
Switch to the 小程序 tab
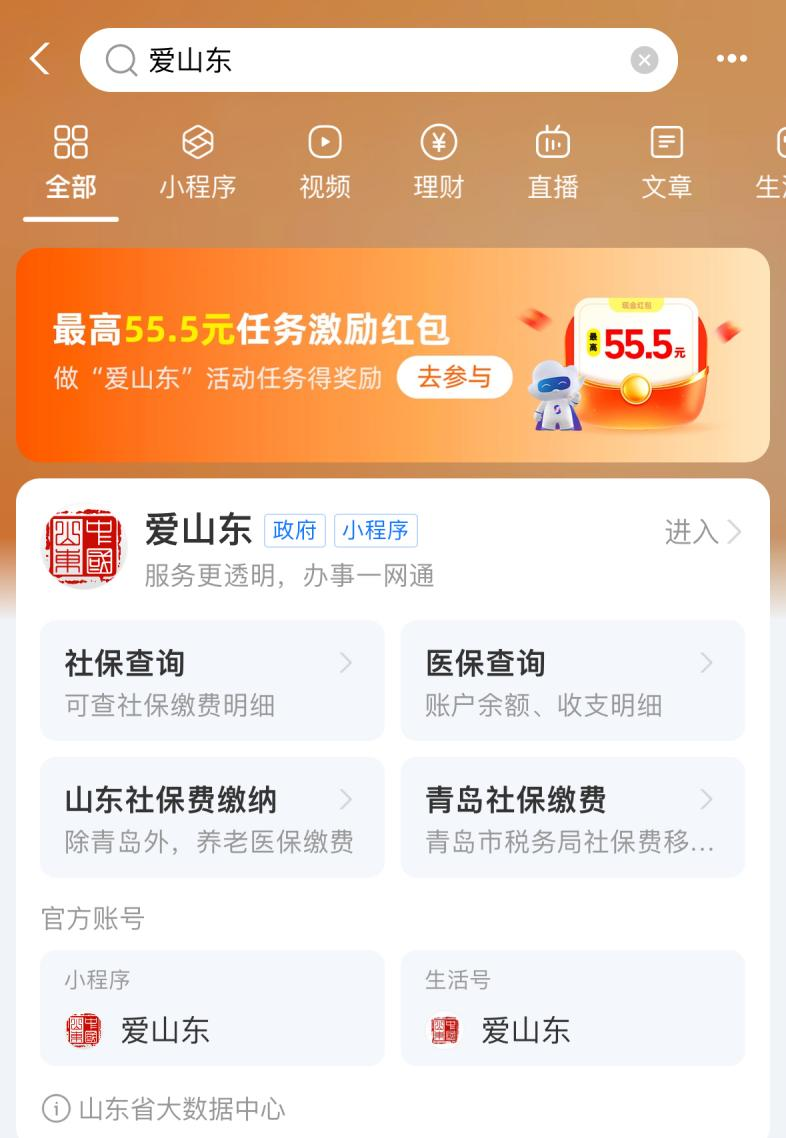197,163
